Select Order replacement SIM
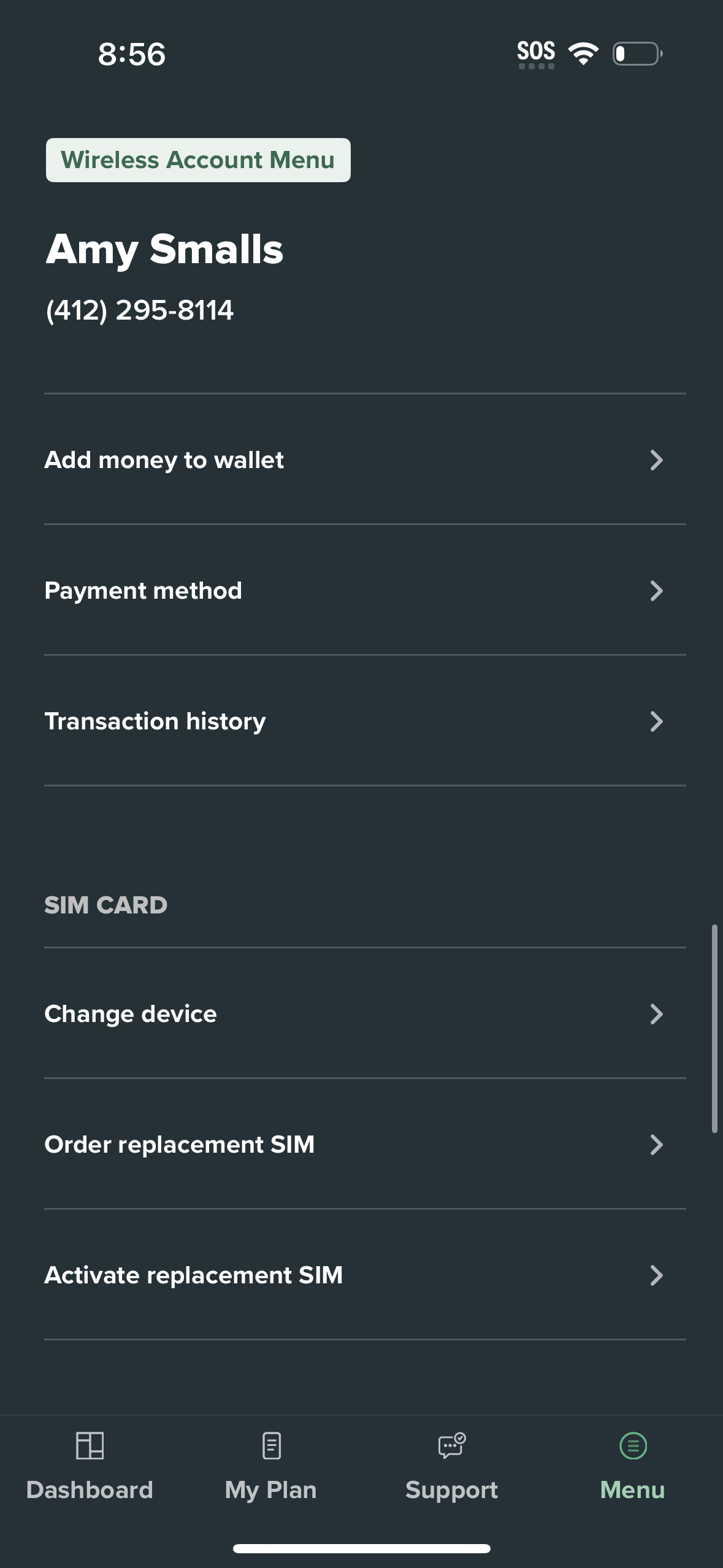This screenshot has width=723, height=1568. (180, 1145)
